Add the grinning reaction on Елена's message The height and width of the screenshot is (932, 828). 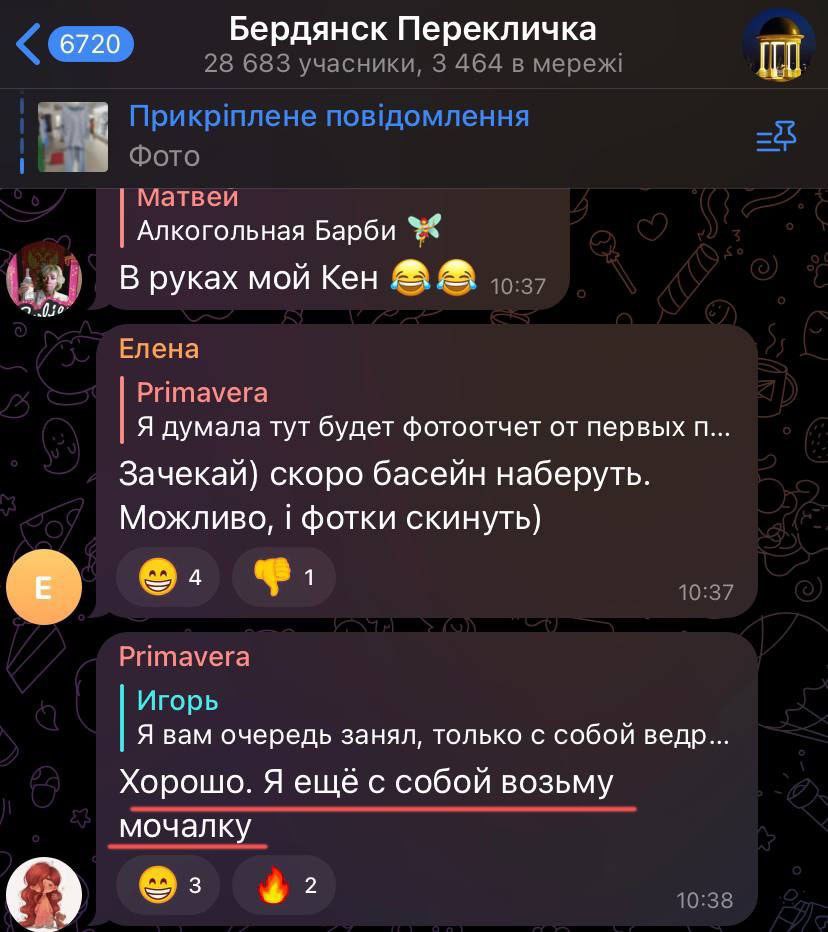pos(168,577)
